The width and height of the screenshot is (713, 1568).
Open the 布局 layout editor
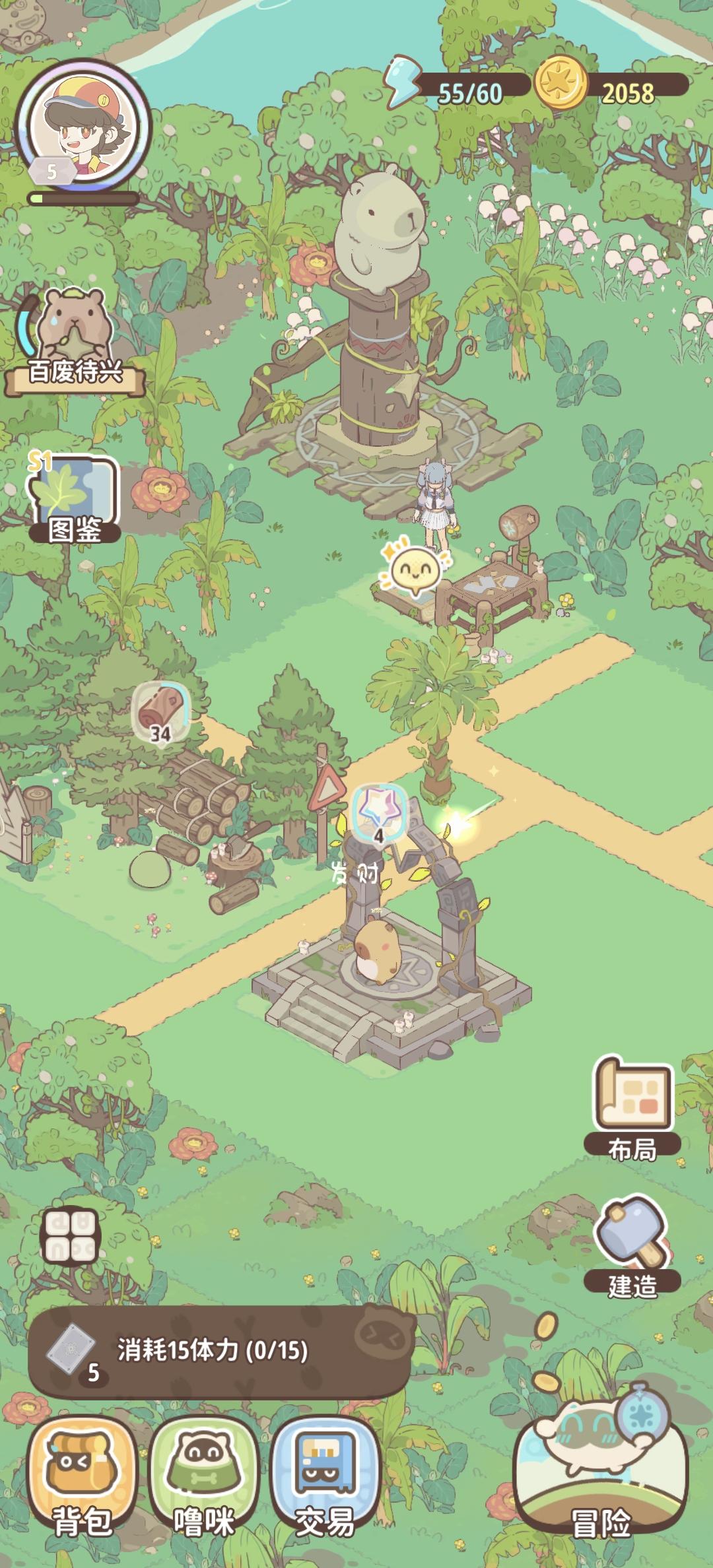tap(632, 1109)
